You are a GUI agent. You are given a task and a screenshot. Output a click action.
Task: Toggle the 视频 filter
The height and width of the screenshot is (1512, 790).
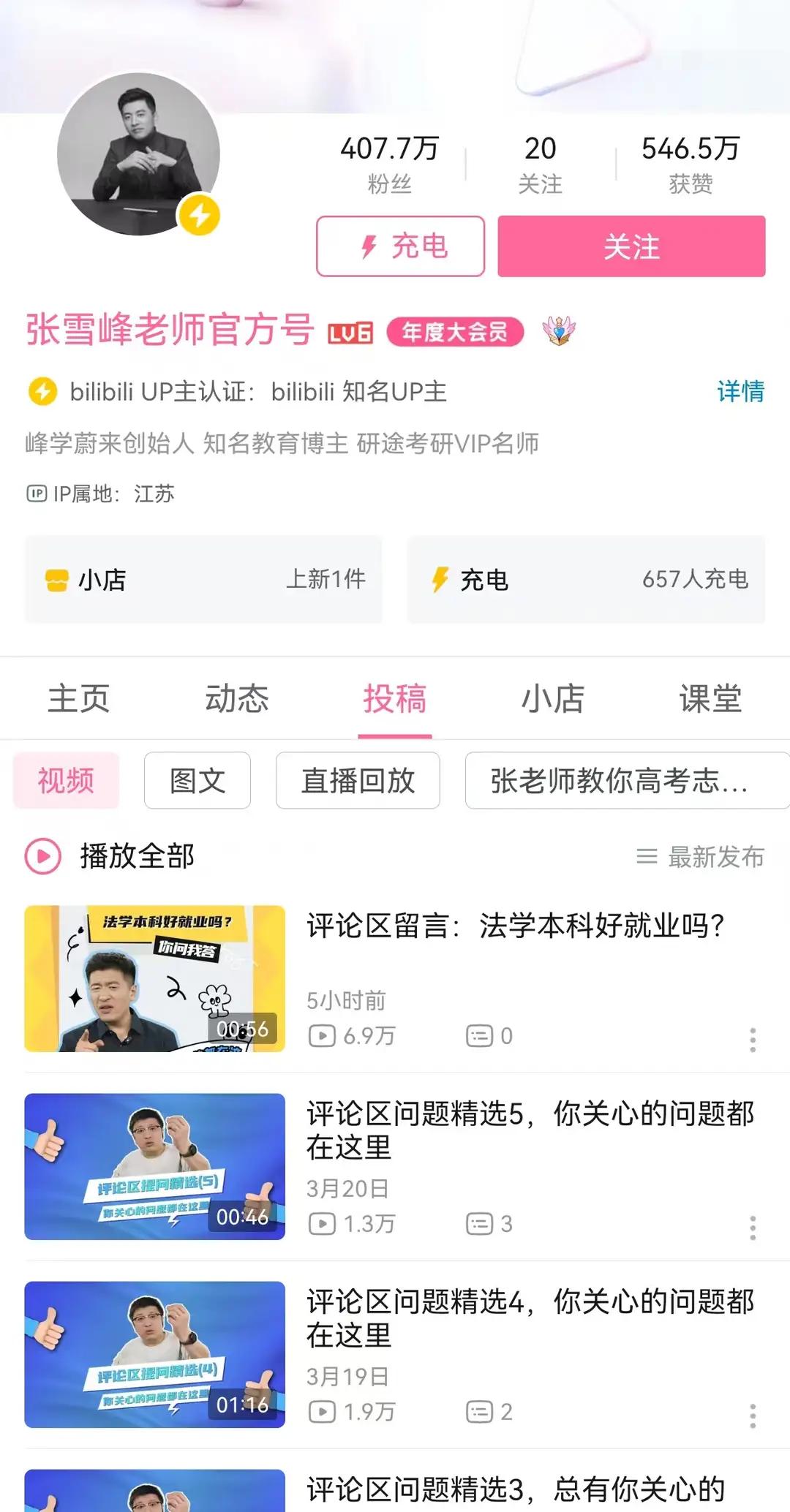point(65,781)
